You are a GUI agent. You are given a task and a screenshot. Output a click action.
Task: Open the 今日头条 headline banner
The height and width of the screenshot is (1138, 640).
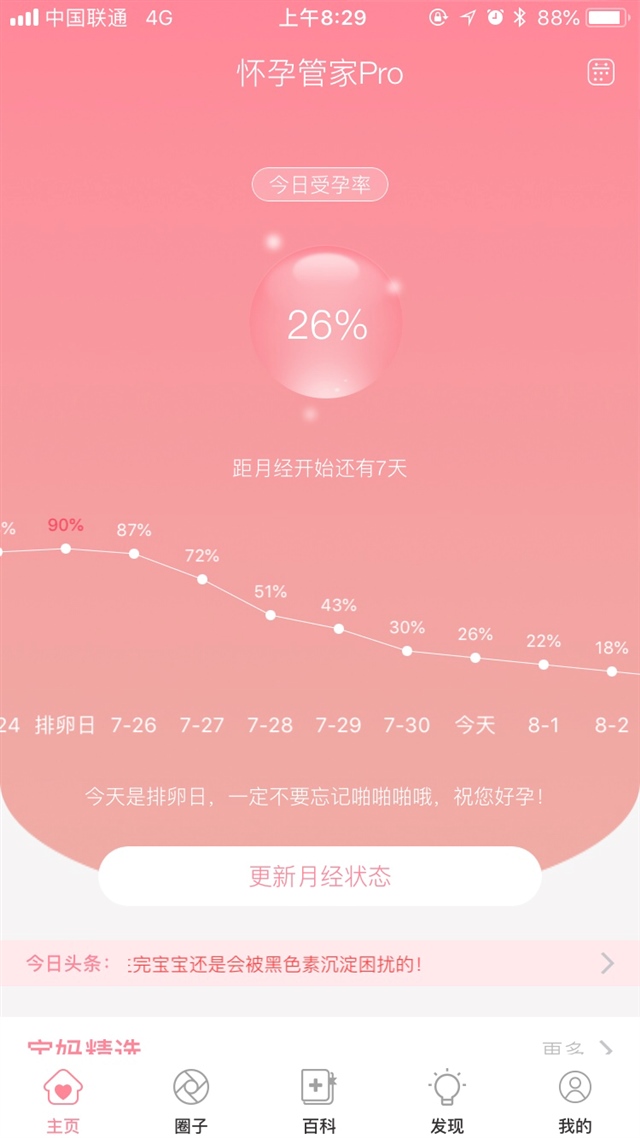(x=320, y=964)
